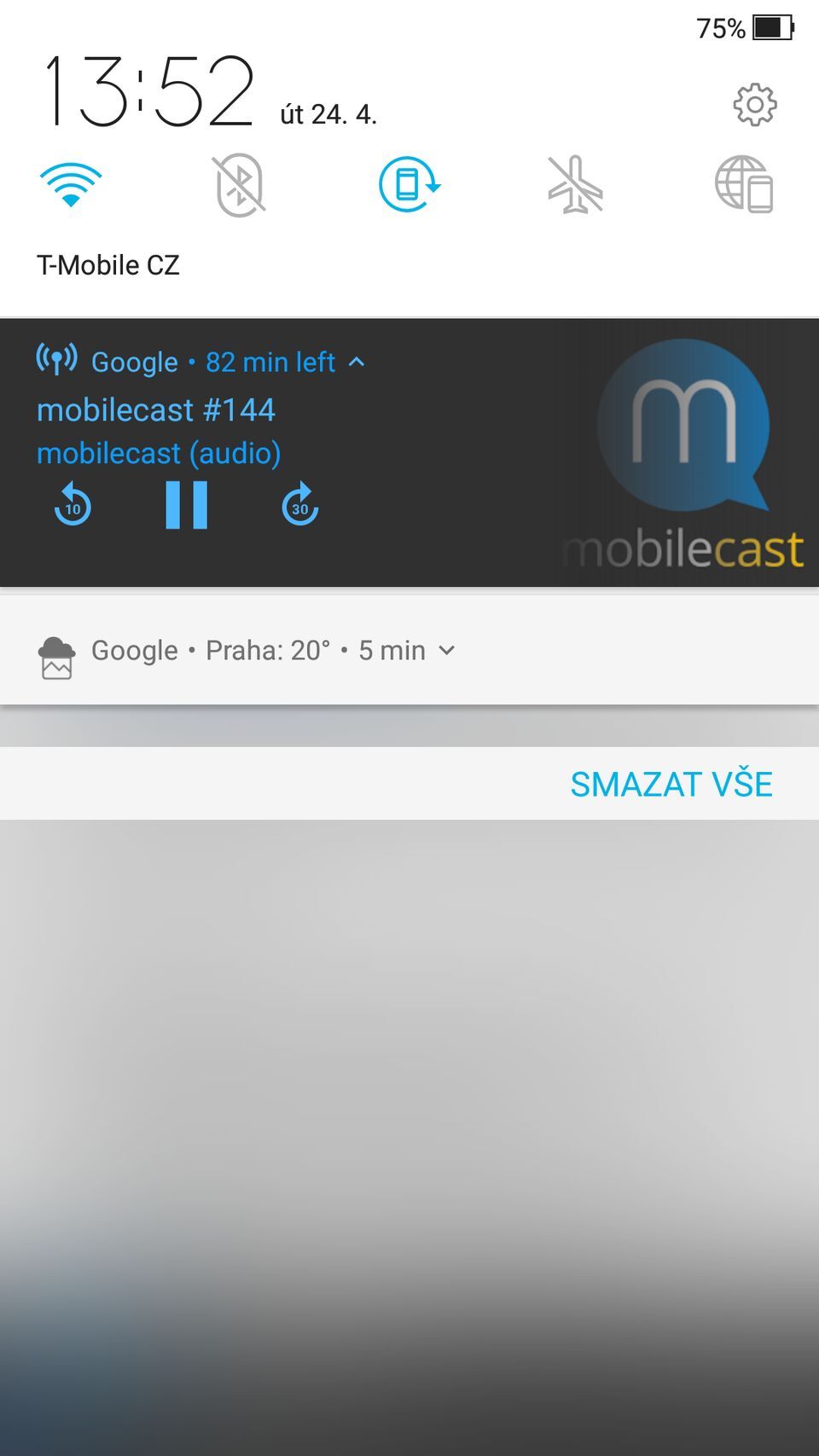Toggle auto-rotate screen
The height and width of the screenshot is (1456, 819).
(x=409, y=184)
